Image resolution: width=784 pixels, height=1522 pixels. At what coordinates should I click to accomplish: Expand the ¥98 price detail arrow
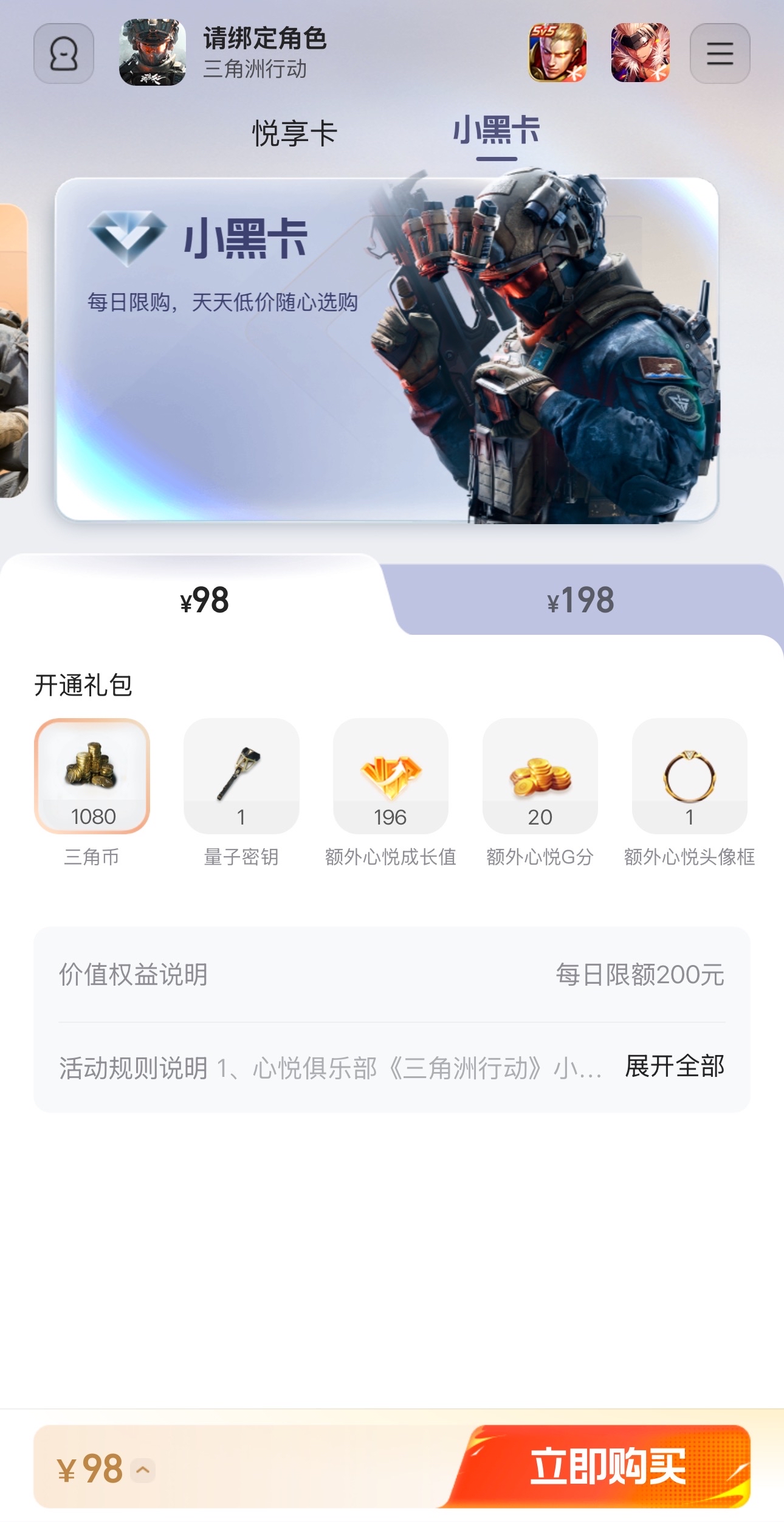(143, 1470)
